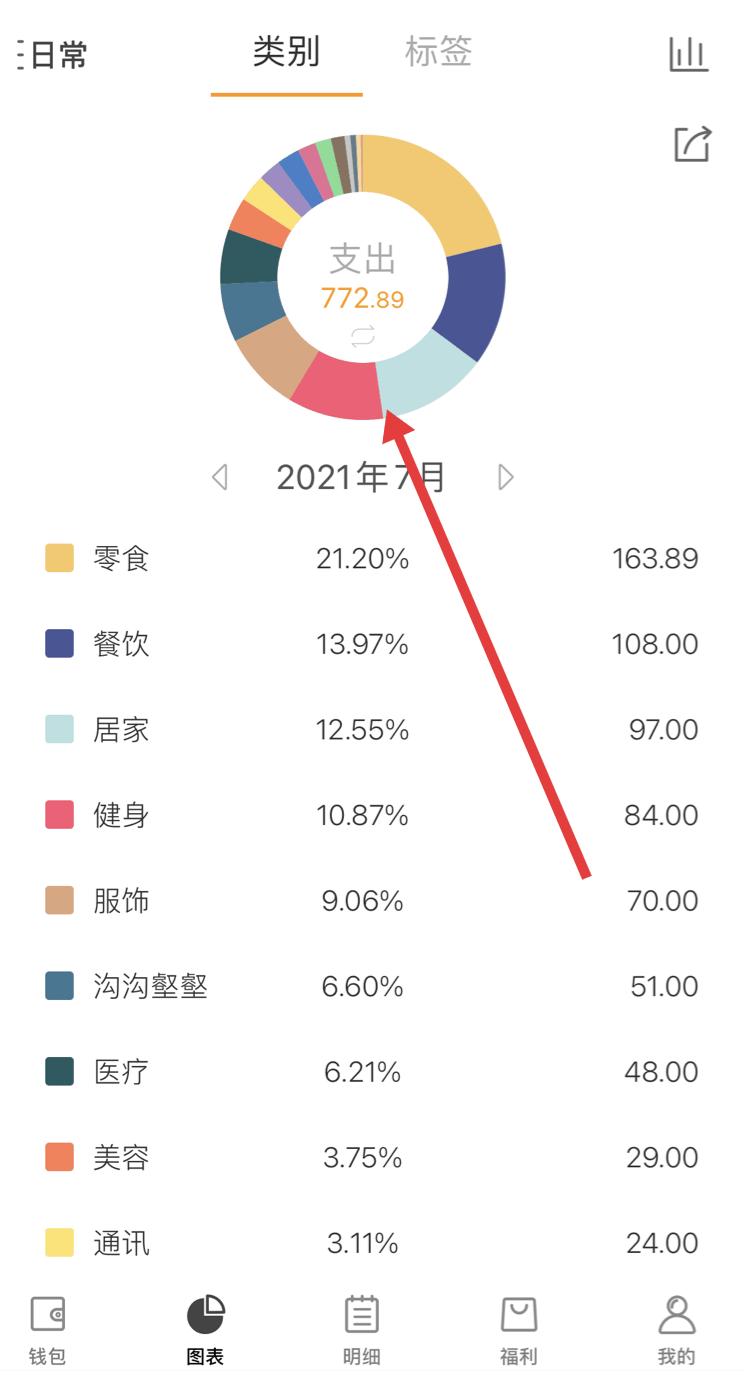The width and height of the screenshot is (755, 1382).
Task: Open the 日常 ledger menu
Action: (x=52, y=55)
